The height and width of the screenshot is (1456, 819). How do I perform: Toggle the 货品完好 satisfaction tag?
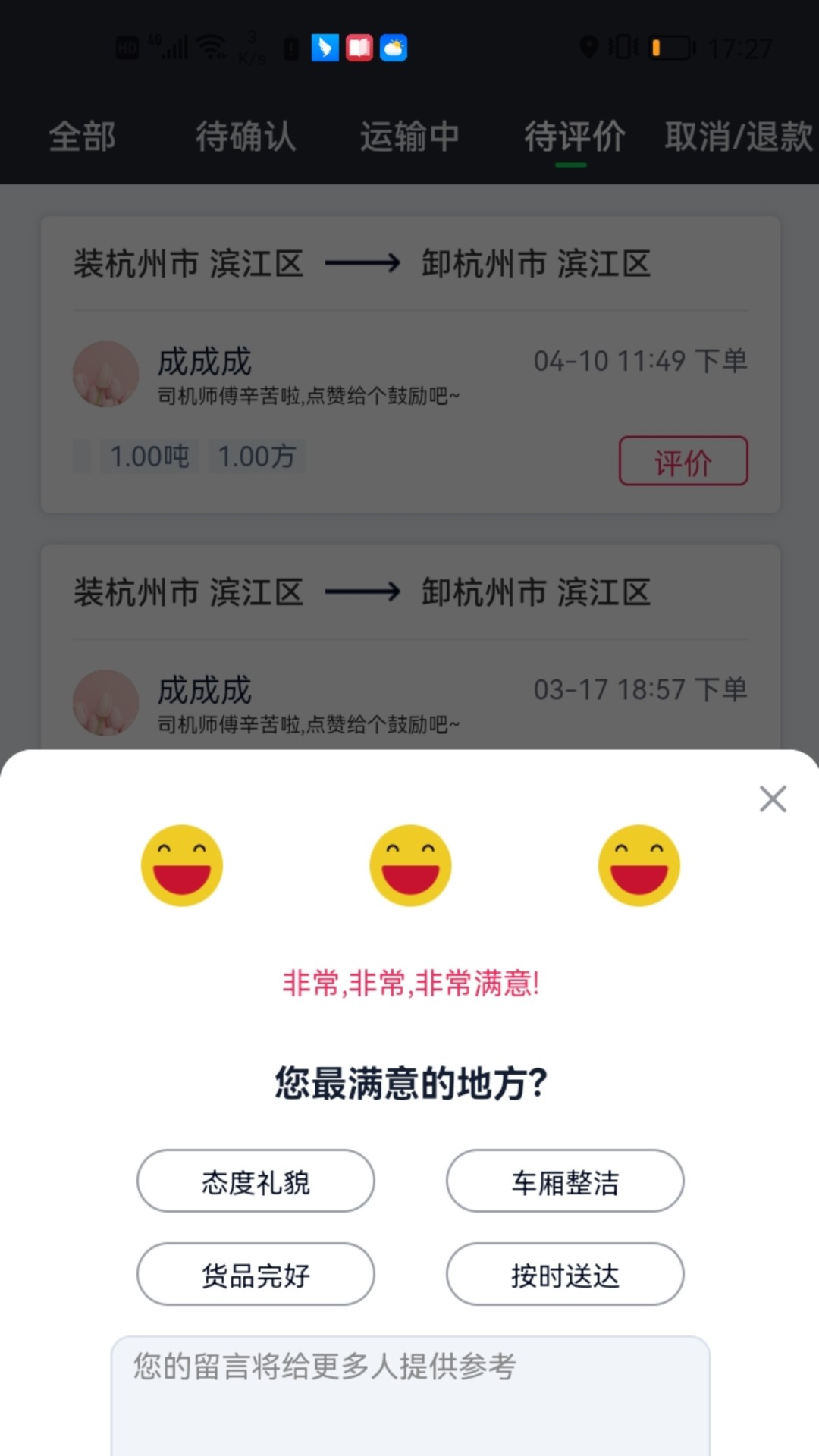point(255,1275)
